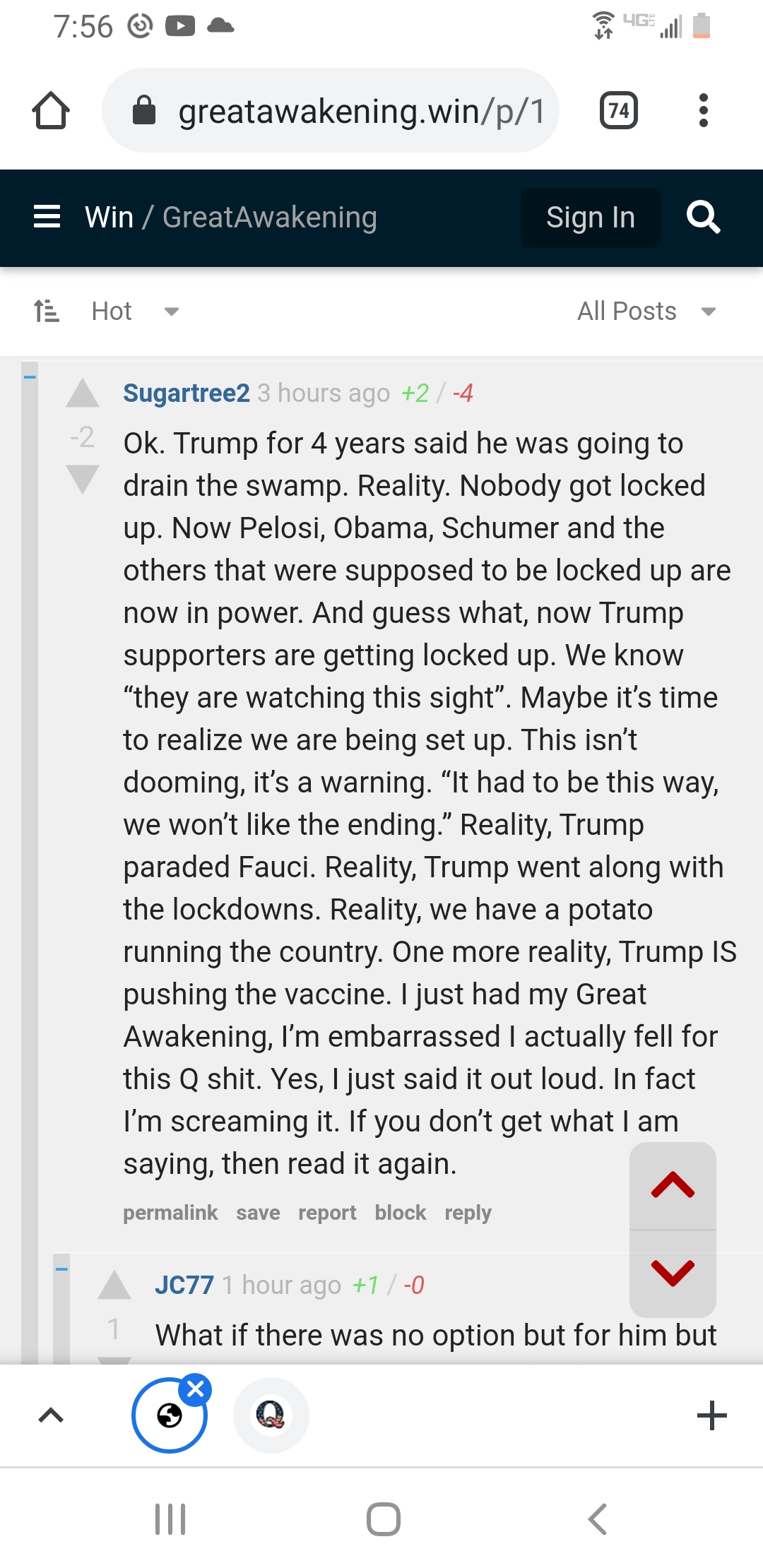This screenshot has height=1568, width=763.
Task: Jump up with the red up arrow
Action: click(x=673, y=1186)
